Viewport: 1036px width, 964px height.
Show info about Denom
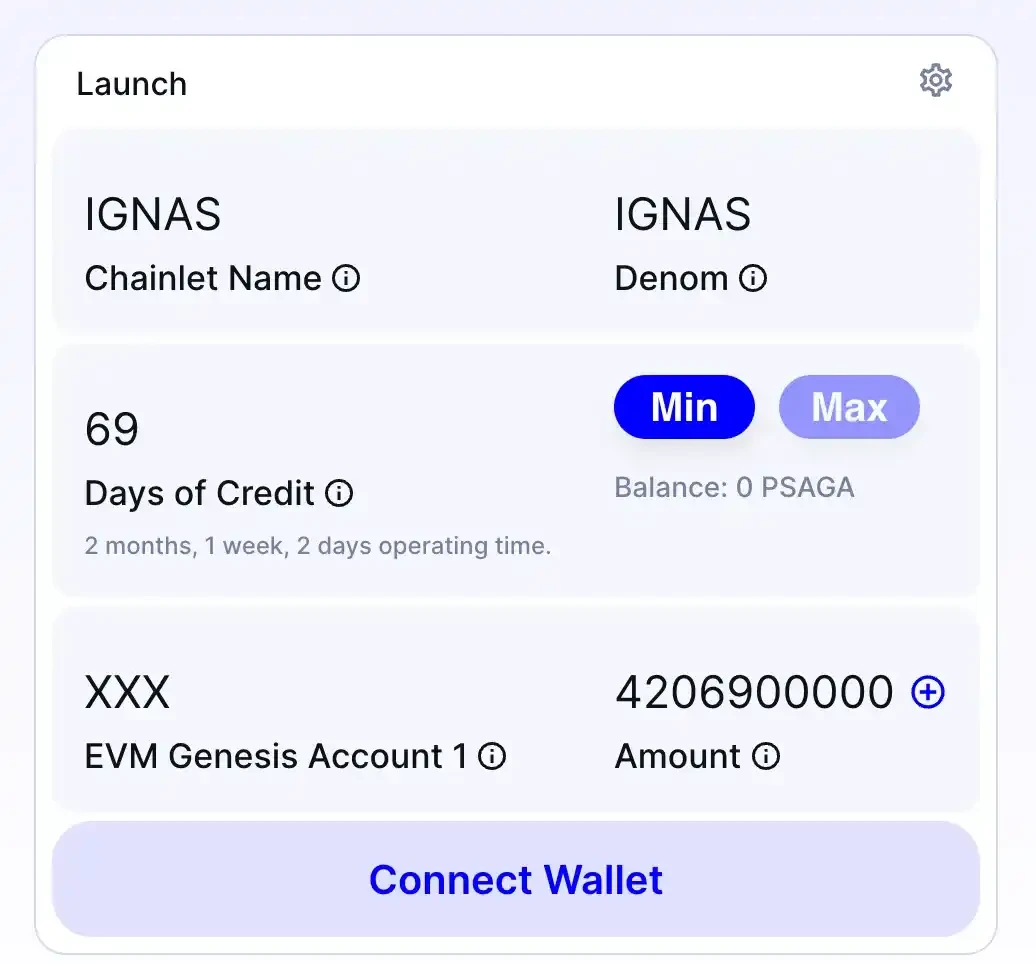coord(753,279)
